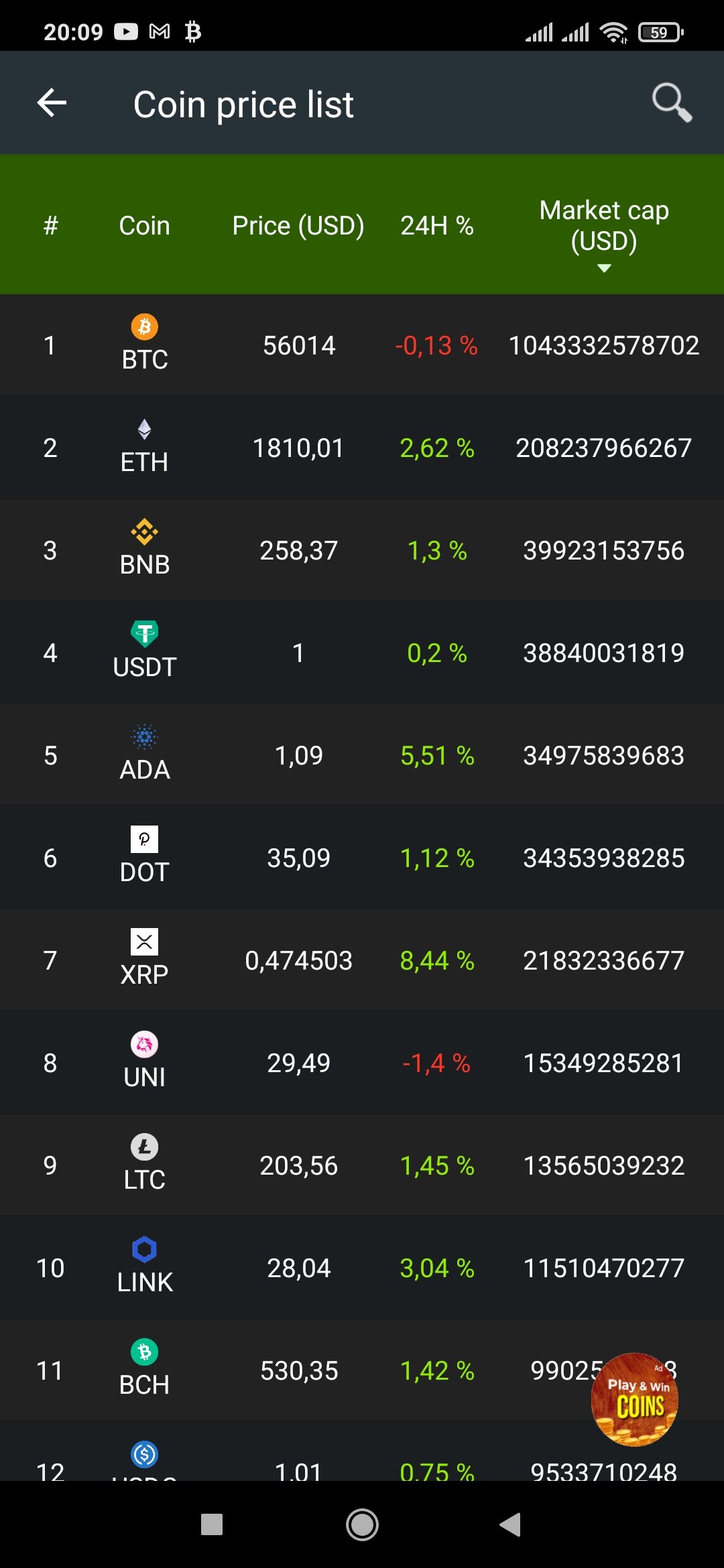Open the LTC coin row
This screenshot has width=724, height=1568.
point(362,1165)
